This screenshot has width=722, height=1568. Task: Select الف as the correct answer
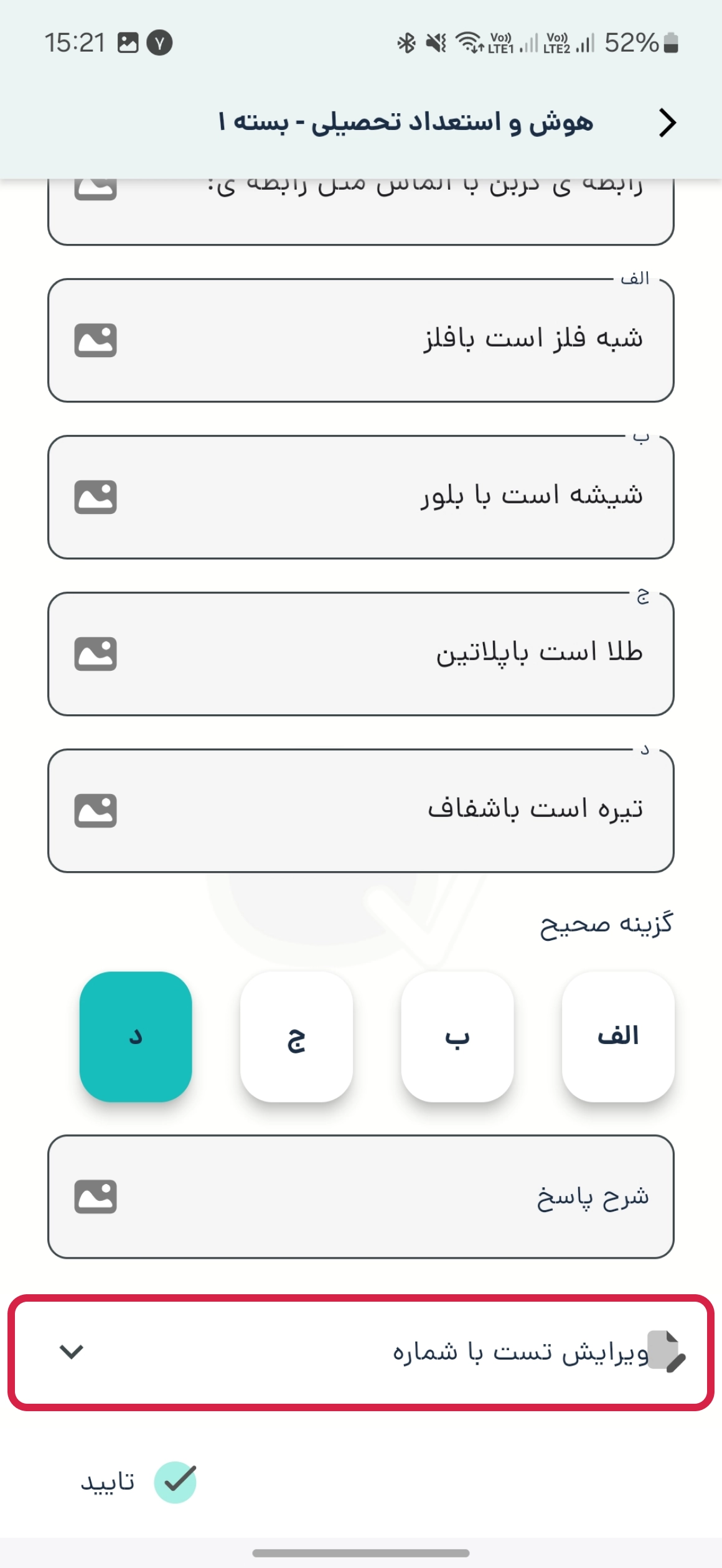point(618,1037)
